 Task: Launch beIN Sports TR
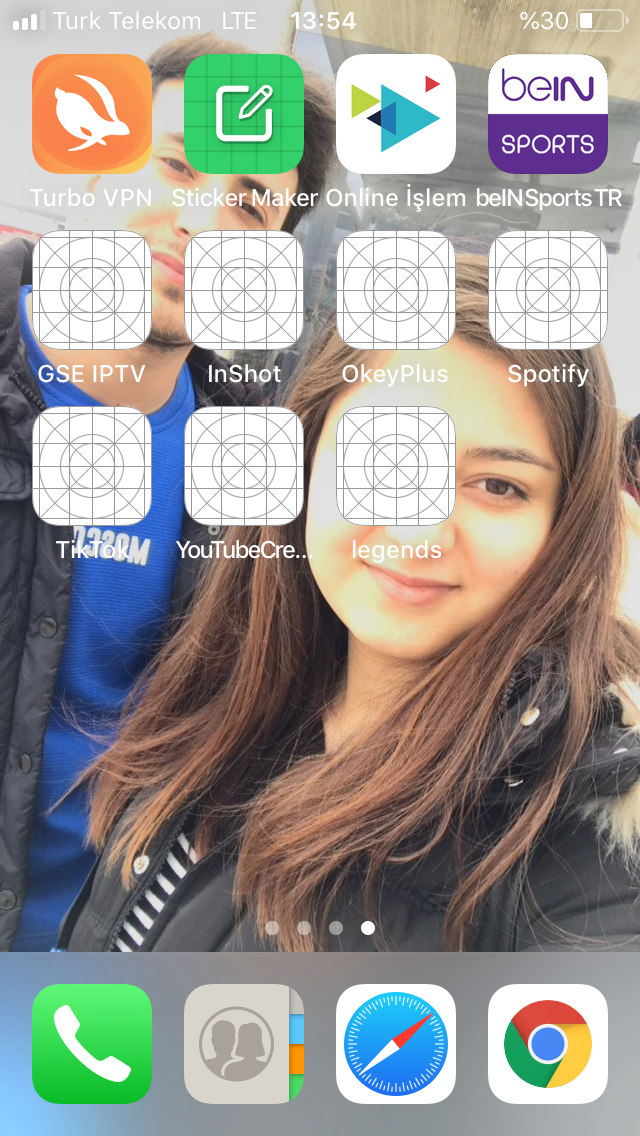(x=548, y=114)
